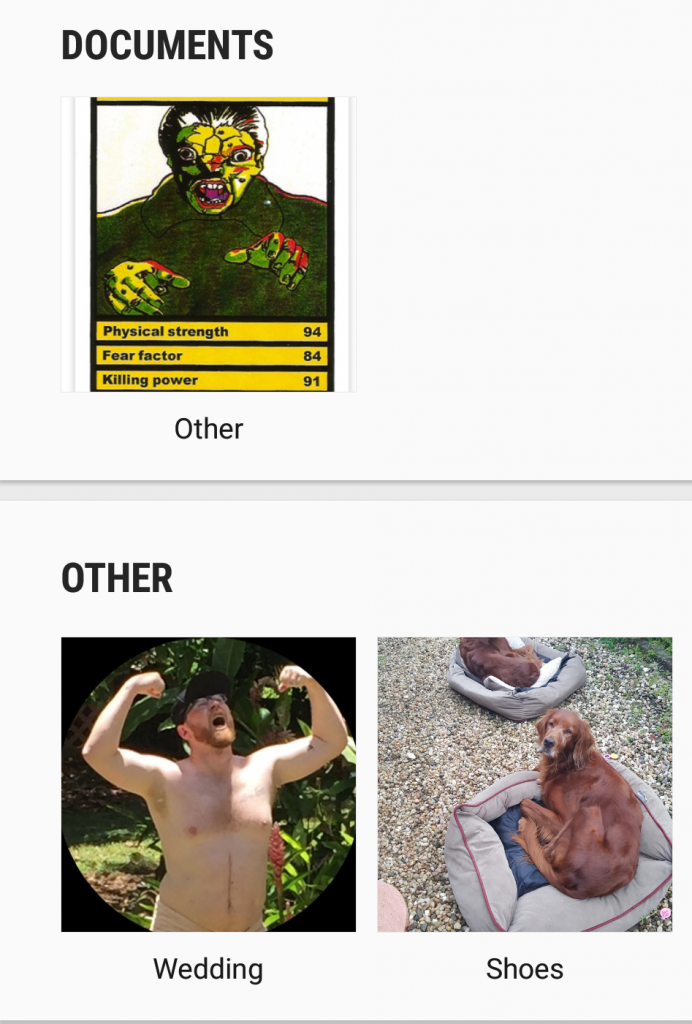The image size is (692, 1024).
Task: Open the Shoes album
Action: 524,785
